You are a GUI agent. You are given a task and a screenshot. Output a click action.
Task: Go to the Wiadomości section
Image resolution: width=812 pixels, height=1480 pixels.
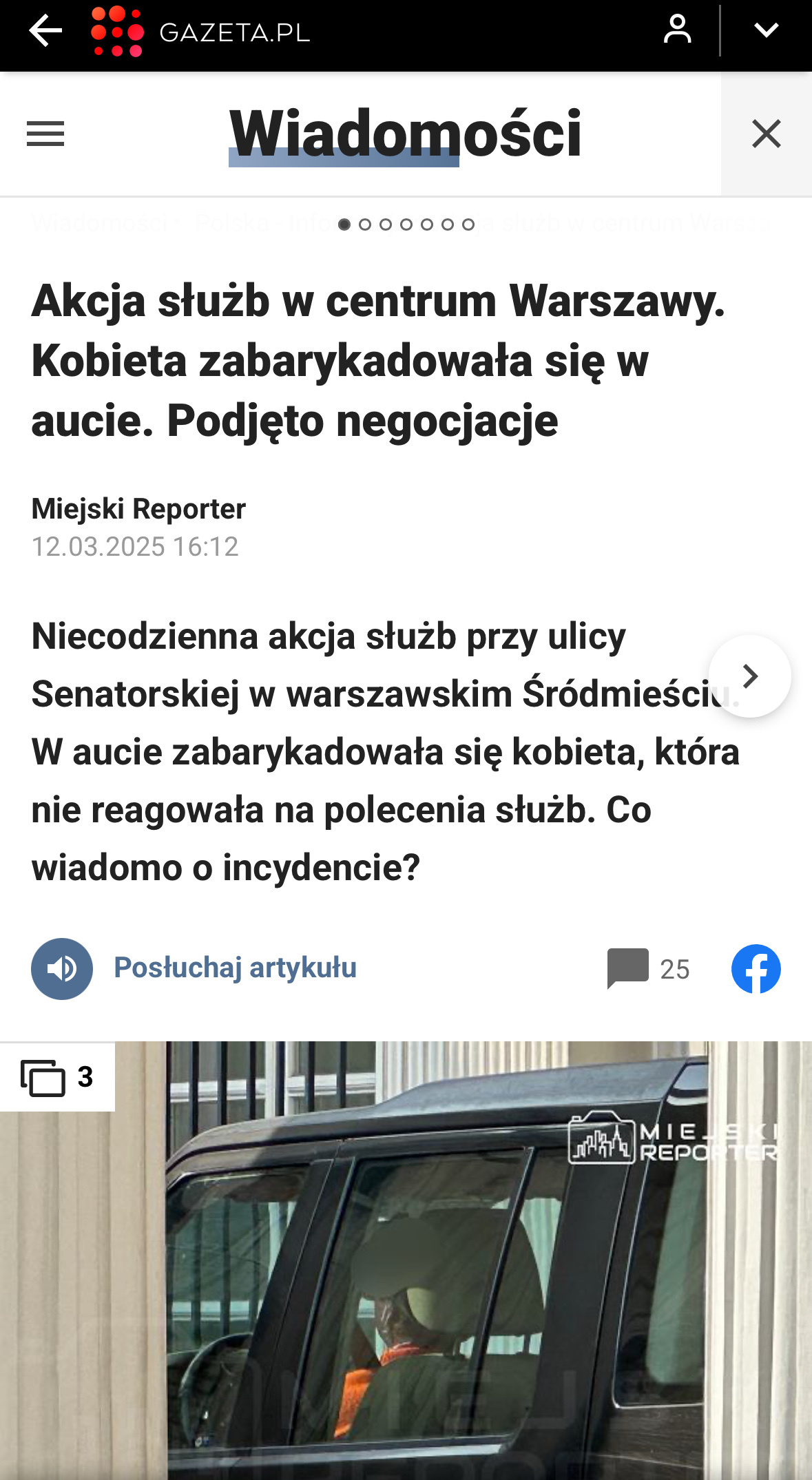pos(405,134)
